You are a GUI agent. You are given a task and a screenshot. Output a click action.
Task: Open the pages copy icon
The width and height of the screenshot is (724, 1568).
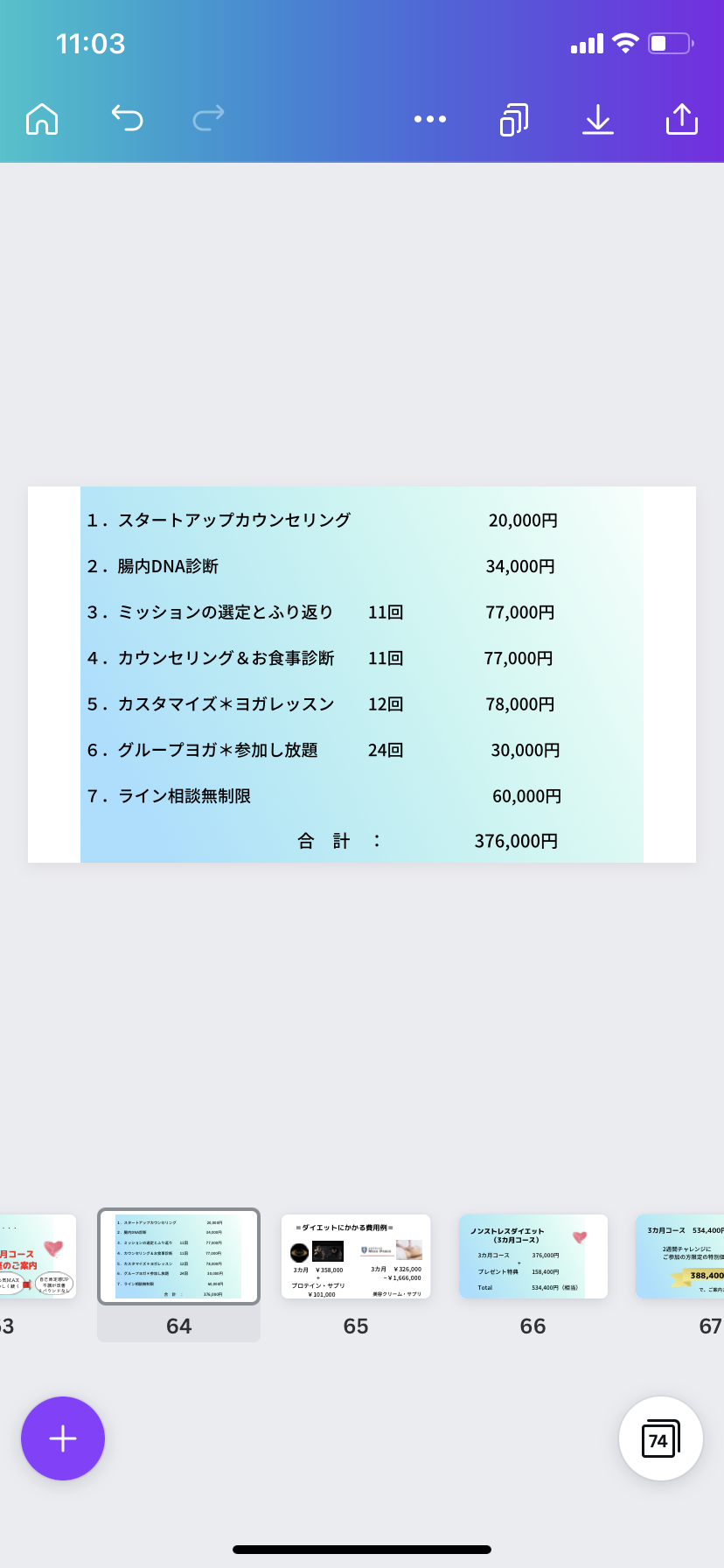point(514,120)
